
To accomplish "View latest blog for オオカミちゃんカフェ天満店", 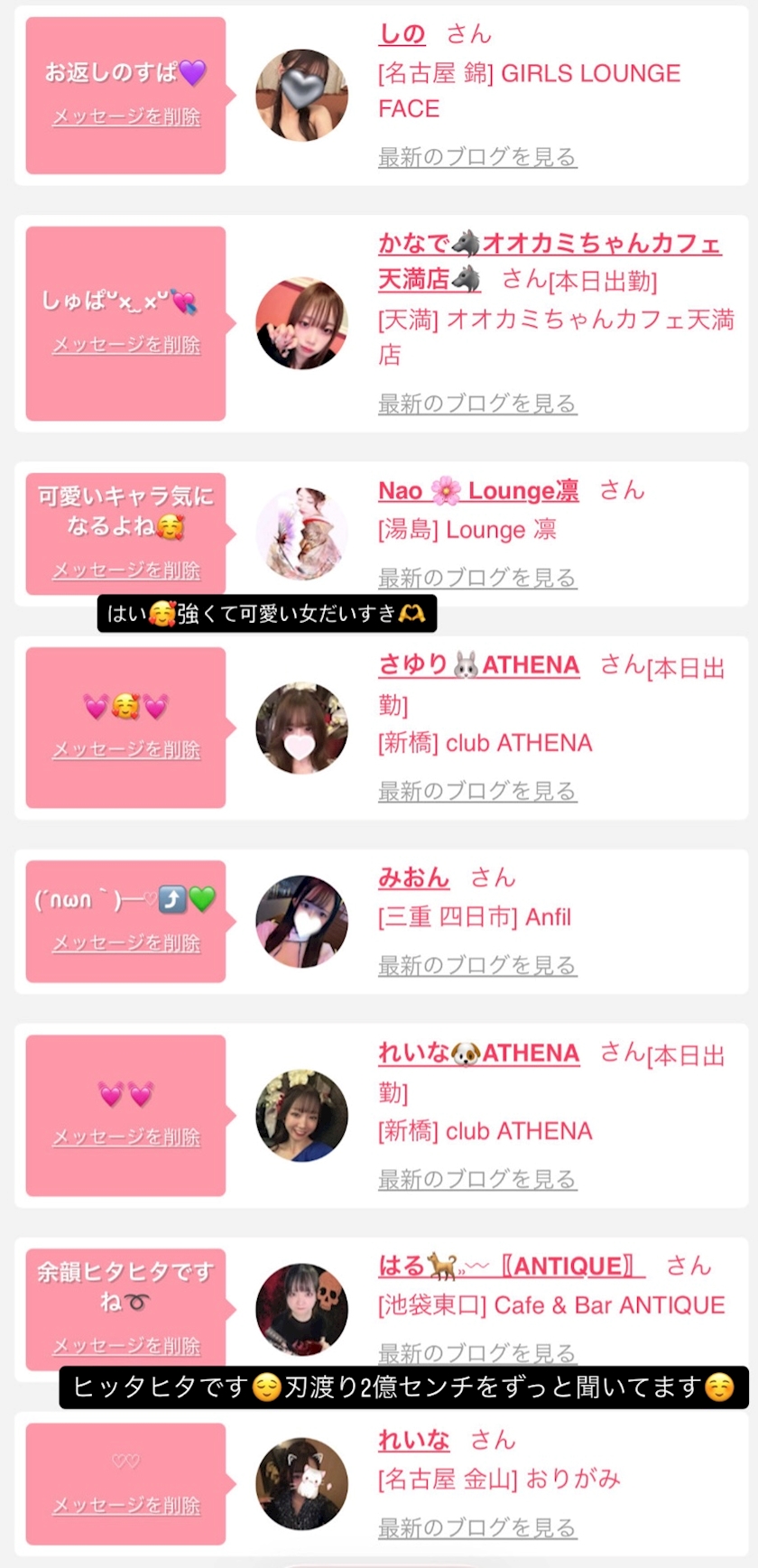I will click(476, 404).
